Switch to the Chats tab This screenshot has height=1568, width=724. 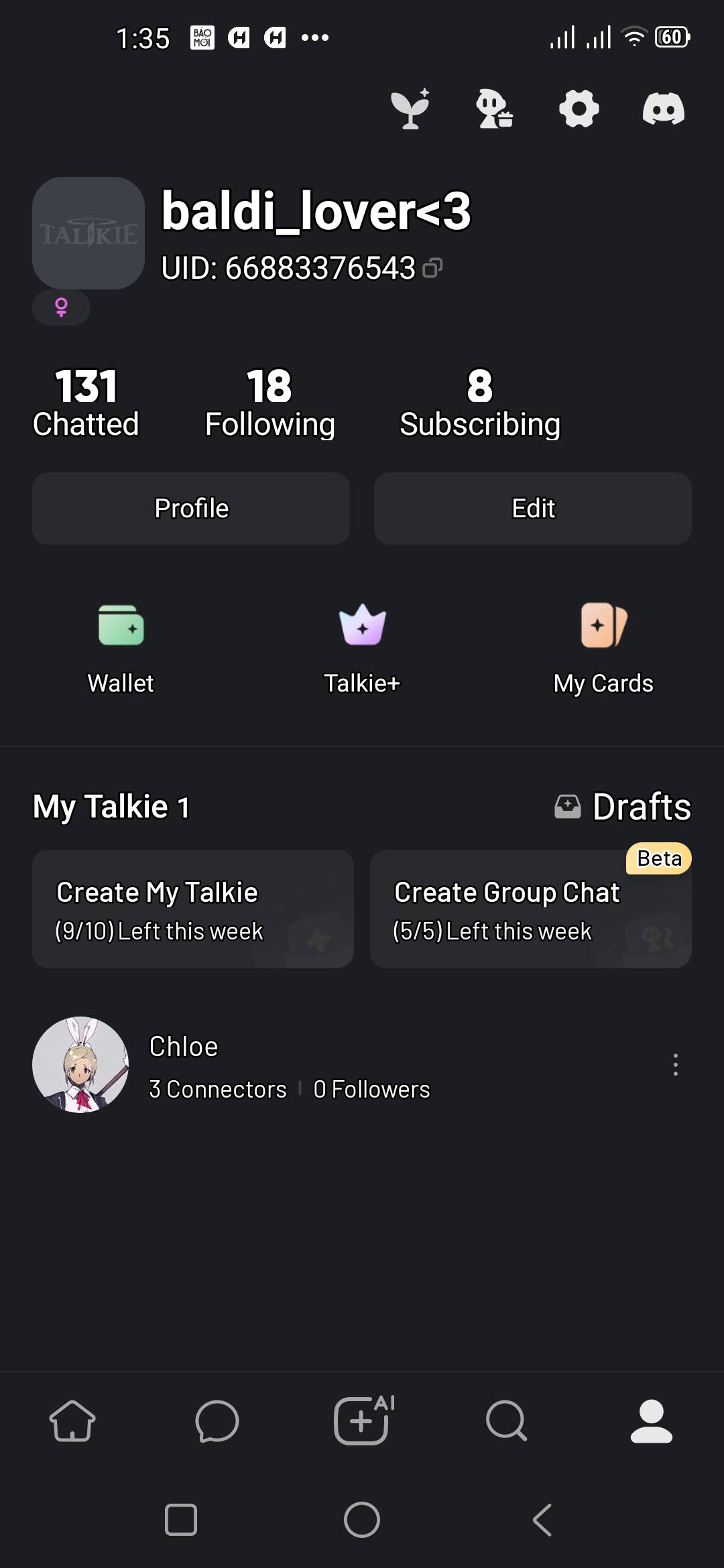click(x=217, y=1421)
